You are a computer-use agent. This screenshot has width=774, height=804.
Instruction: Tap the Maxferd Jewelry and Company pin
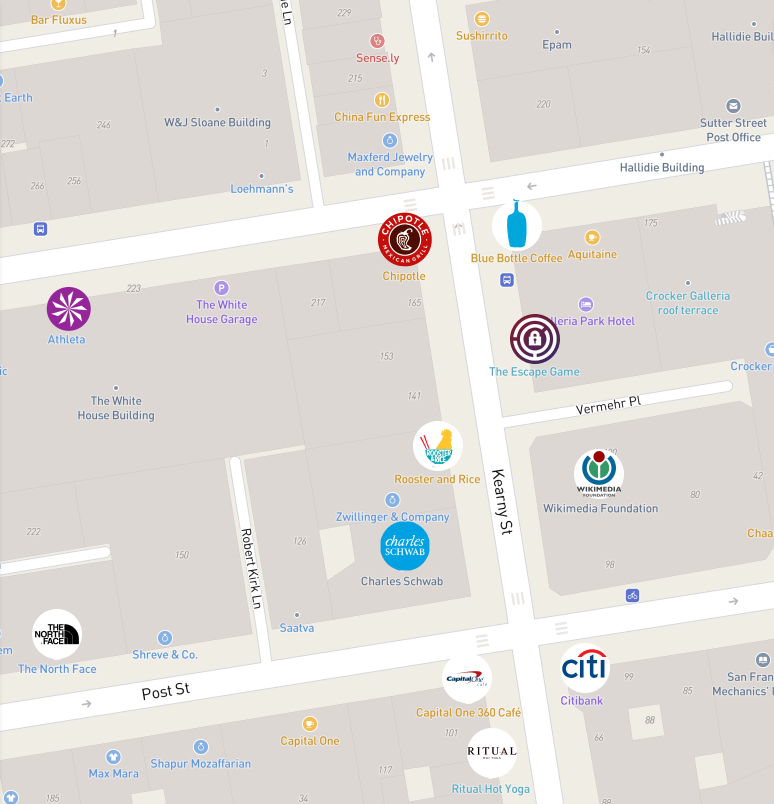tap(390, 141)
